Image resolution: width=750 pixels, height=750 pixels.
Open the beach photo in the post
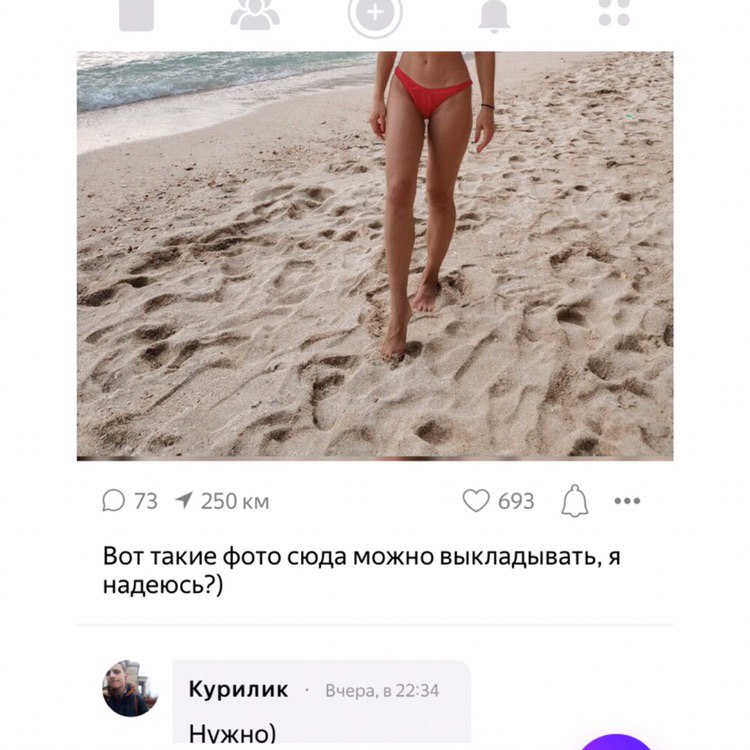[x=375, y=255]
